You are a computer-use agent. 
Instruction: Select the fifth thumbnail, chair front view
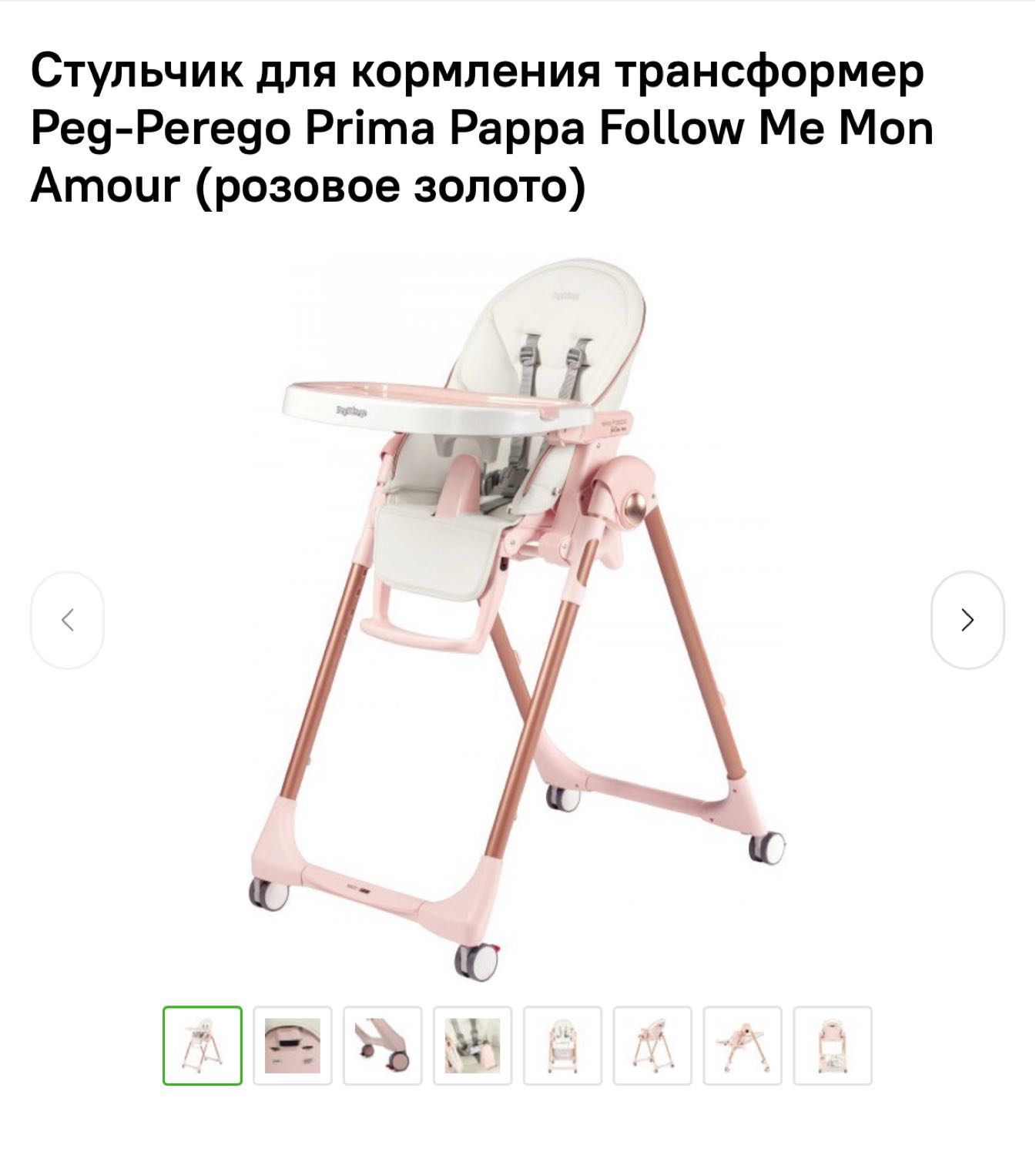click(x=563, y=1046)
